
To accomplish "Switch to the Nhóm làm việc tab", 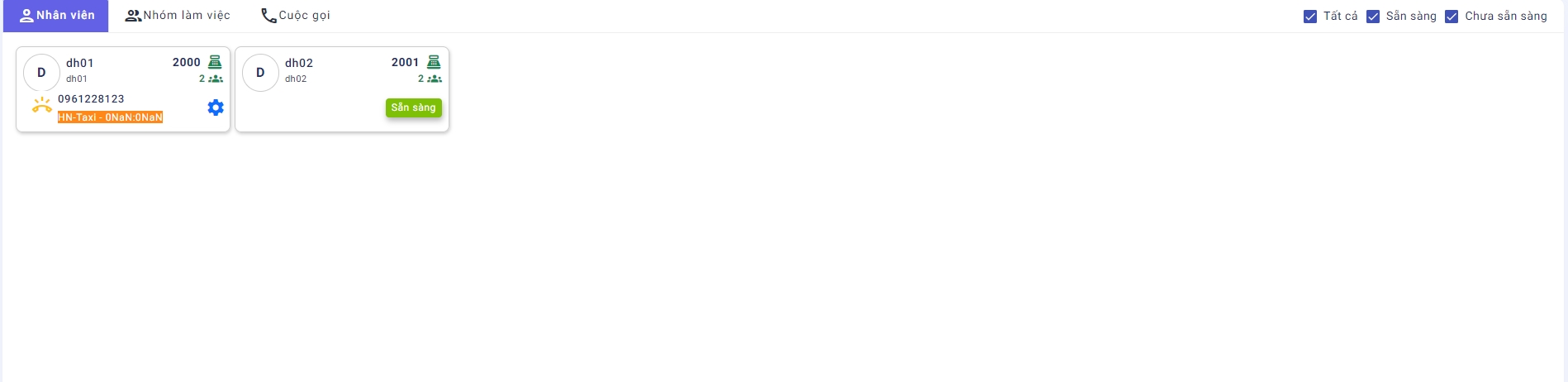I will point(178,16).
